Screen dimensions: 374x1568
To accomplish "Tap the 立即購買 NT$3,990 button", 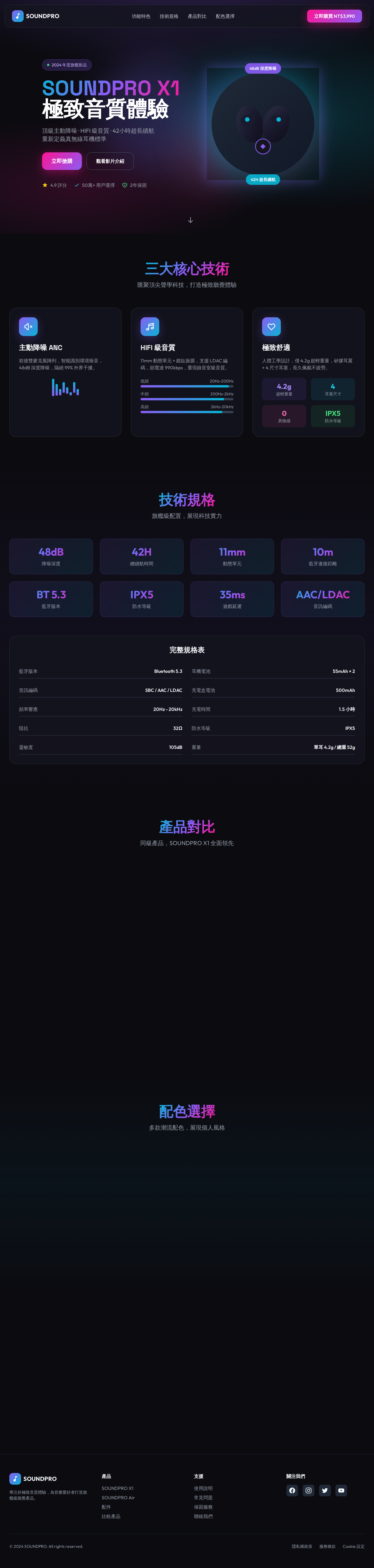I will (x=334, y=16).
